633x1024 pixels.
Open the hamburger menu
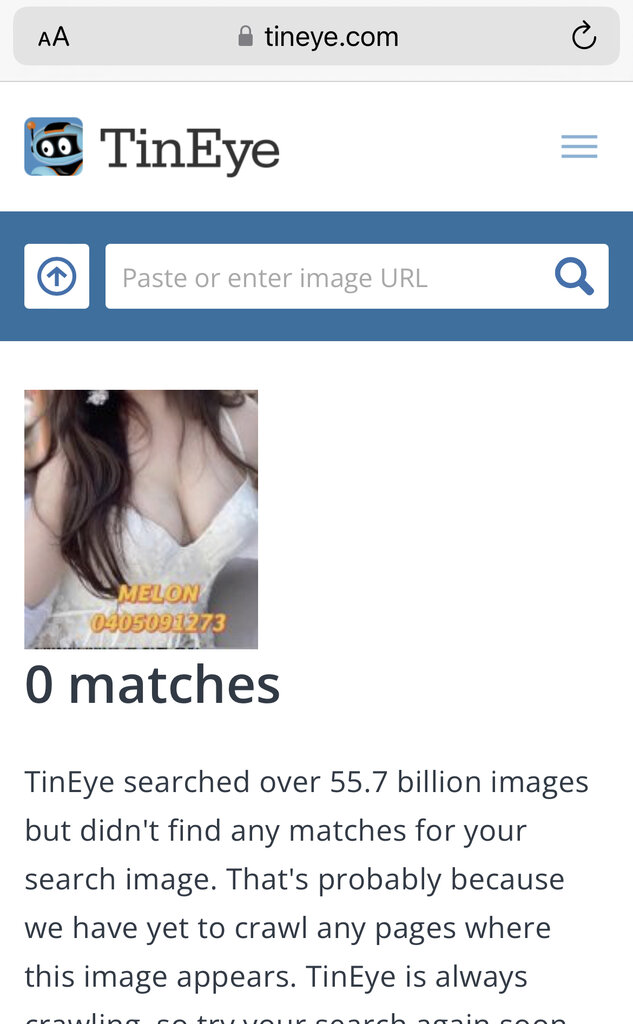click(579, 146)
